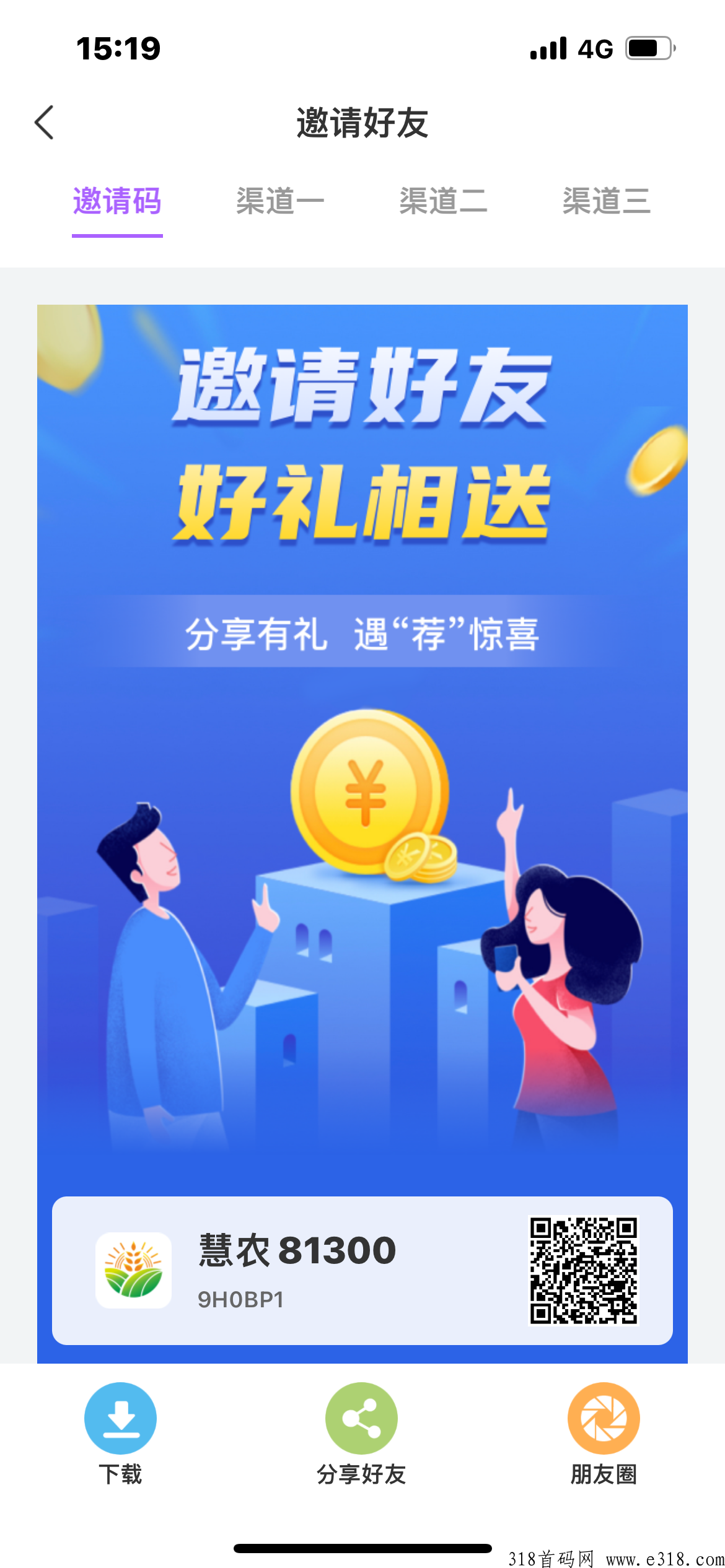Go back from the 邀请好友 page
The height and width of the screenshot is (1568, 725).
pos(45,123)
